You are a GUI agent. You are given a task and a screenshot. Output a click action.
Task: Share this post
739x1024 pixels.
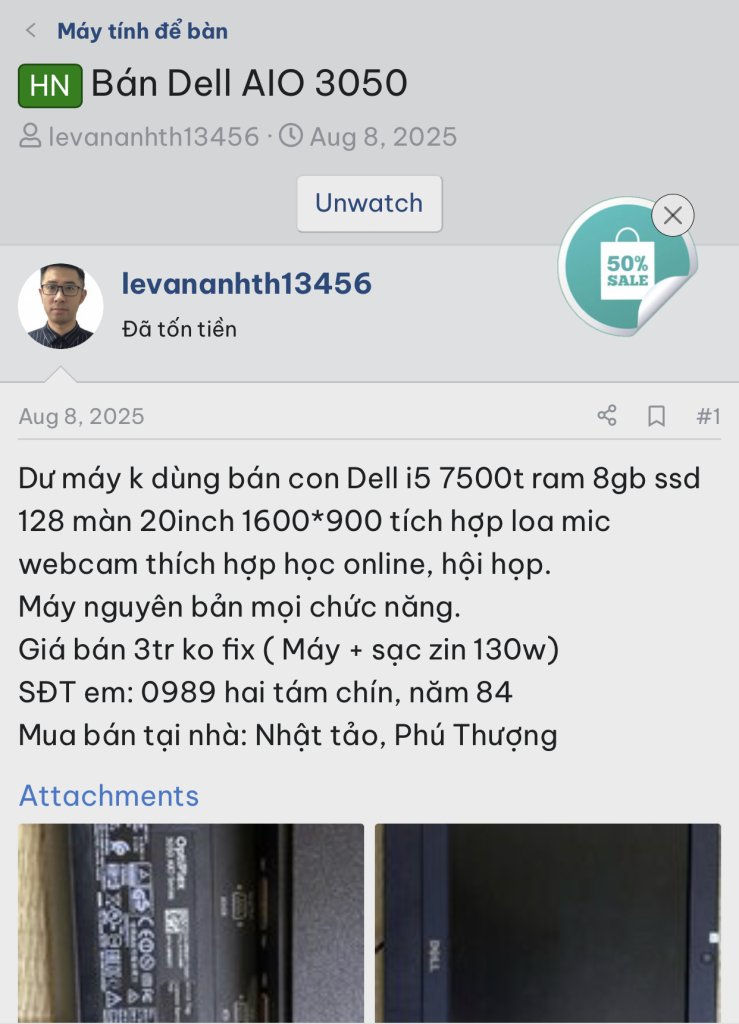[x=607, y=416]
